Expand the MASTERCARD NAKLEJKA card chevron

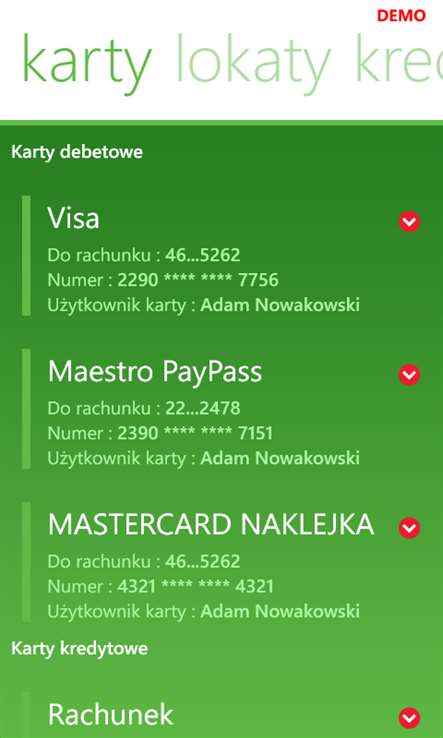click(x=409, y=528)
